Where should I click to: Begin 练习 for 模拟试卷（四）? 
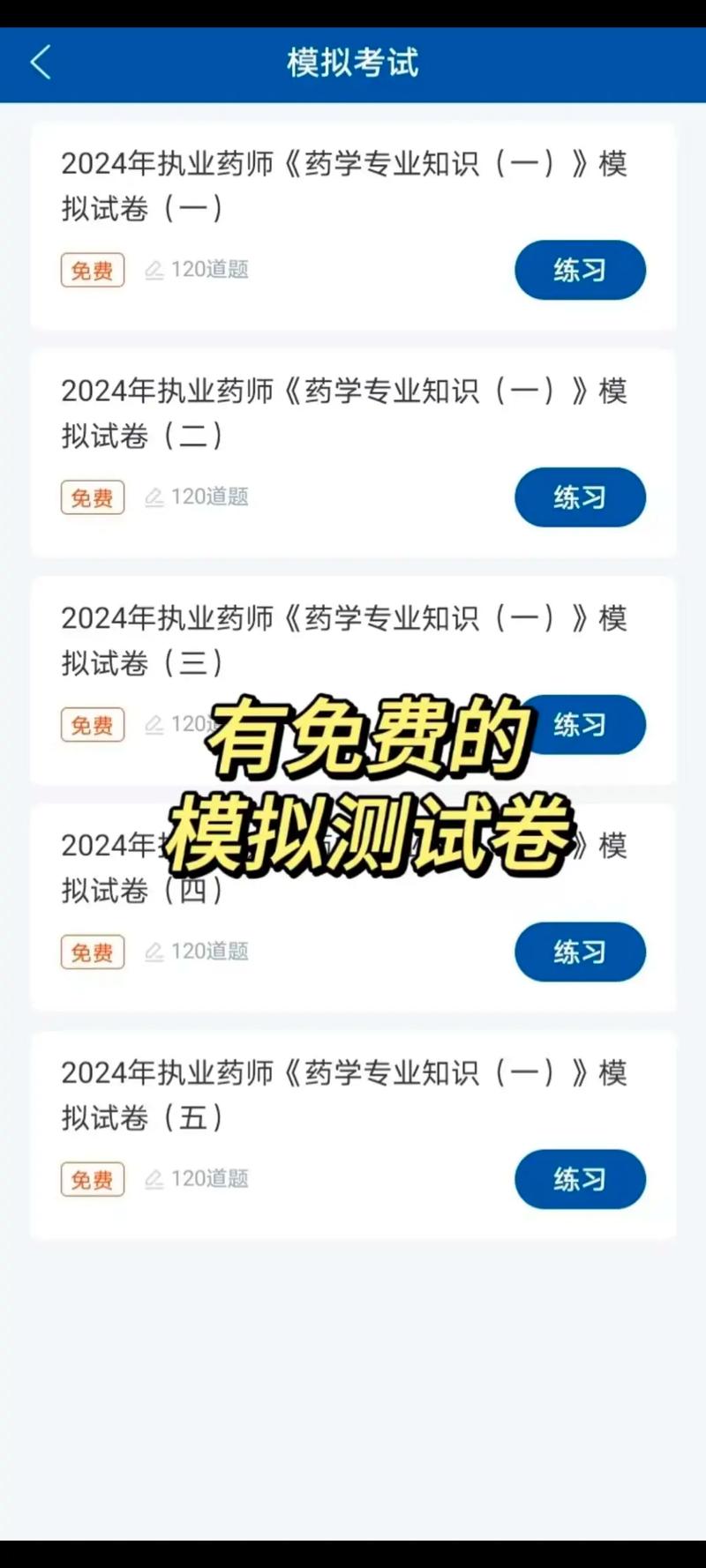[x=580, y=952]
